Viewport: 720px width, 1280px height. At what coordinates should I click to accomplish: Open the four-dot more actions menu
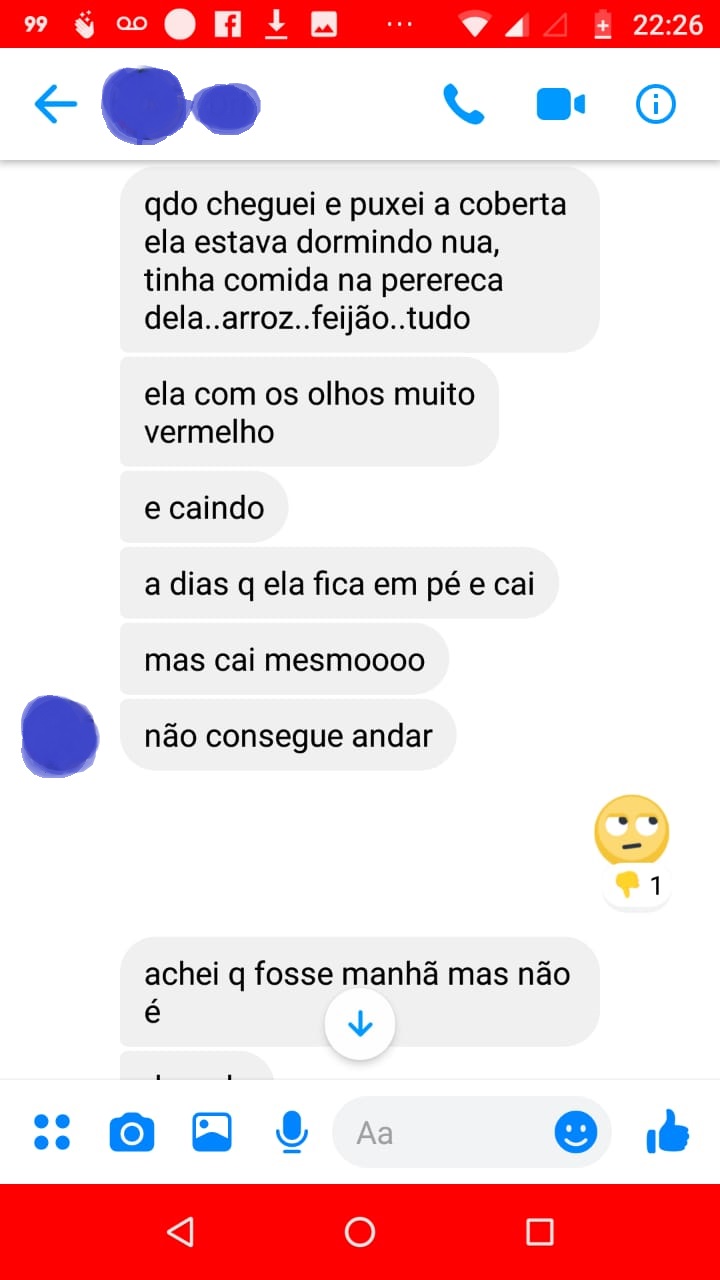52,1132
